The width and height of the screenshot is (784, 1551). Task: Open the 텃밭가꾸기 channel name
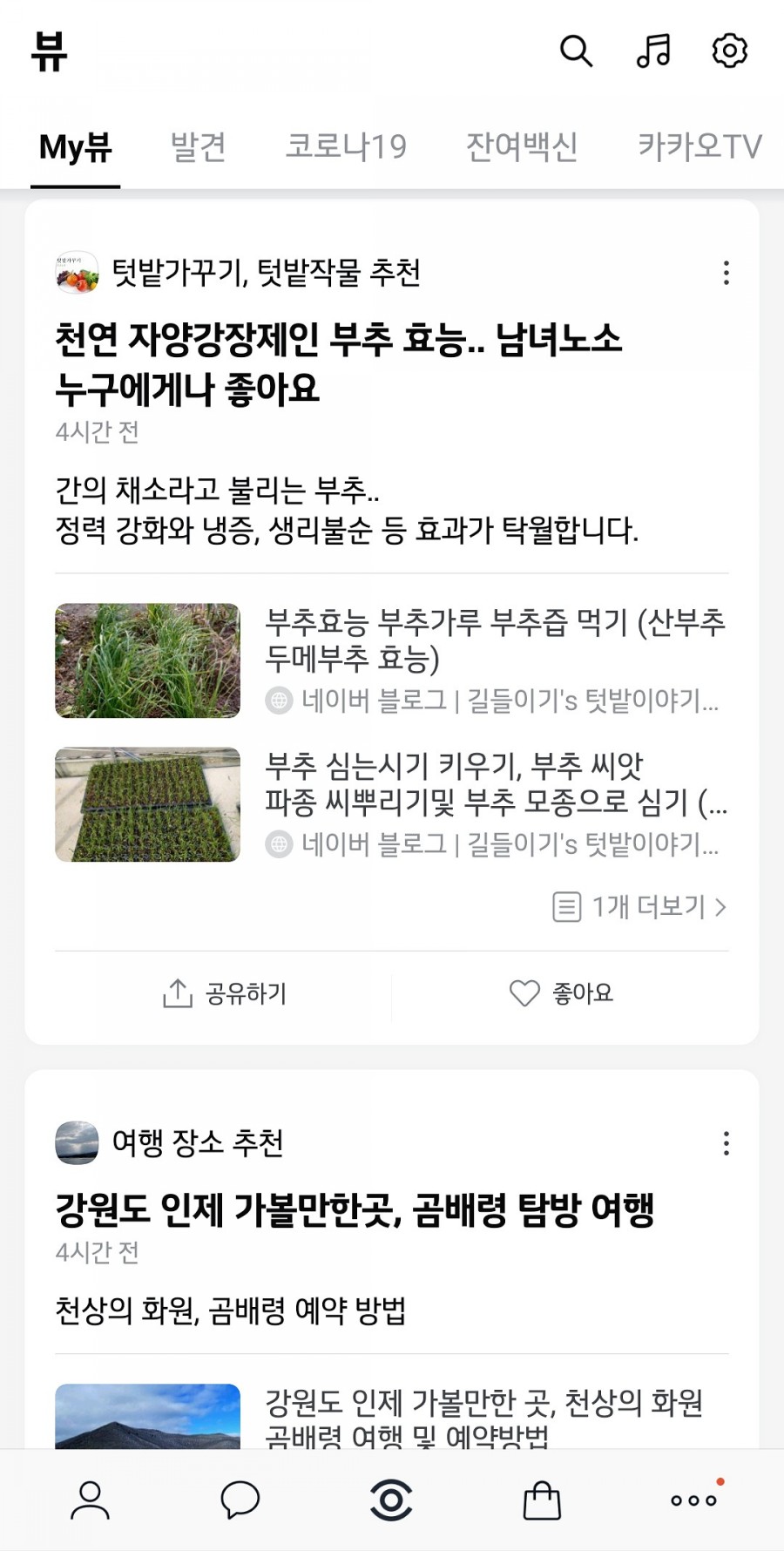[266, 273]
